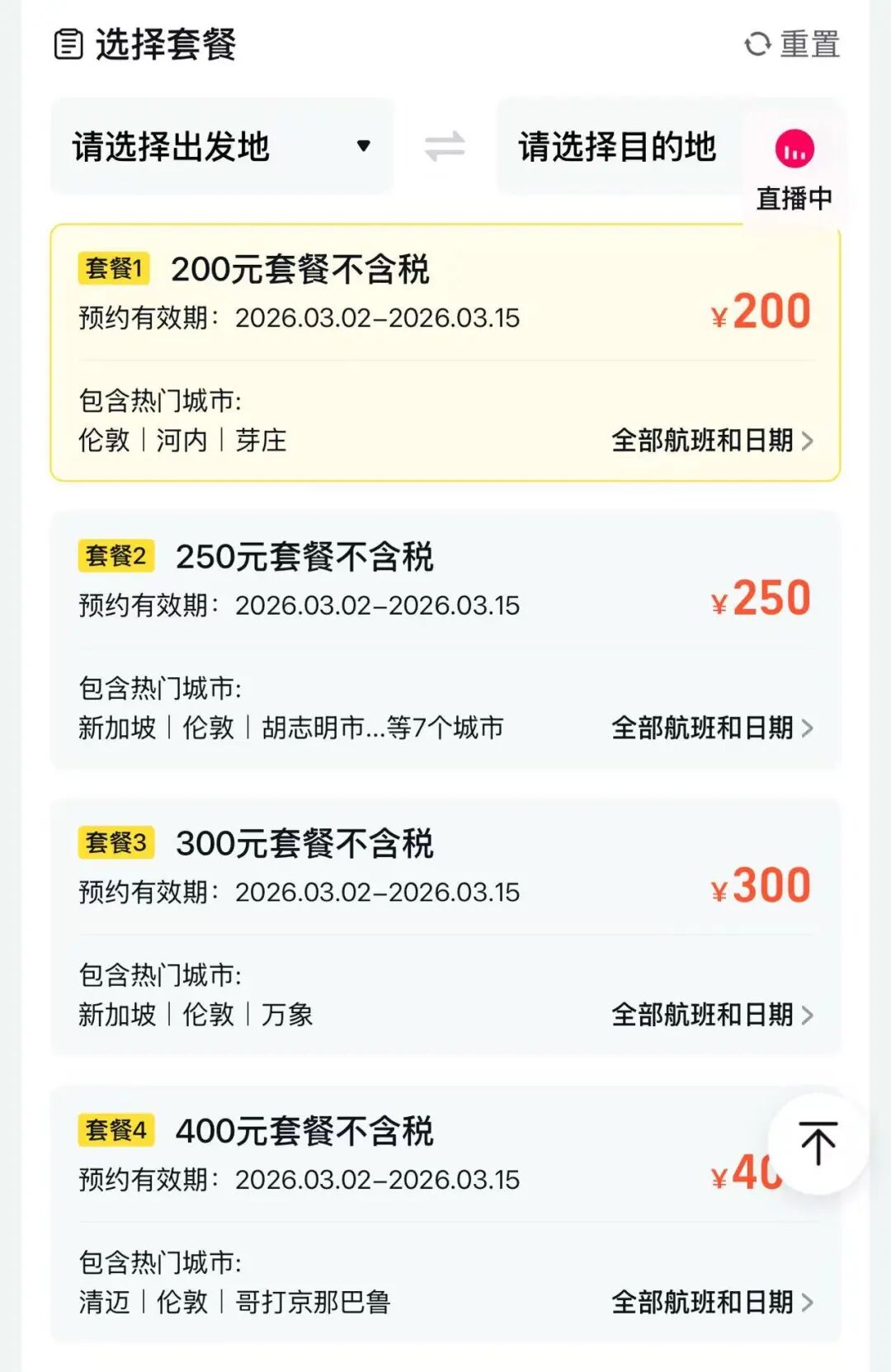Open the 请选择出发地 departure dropdown

pos(221,147)
